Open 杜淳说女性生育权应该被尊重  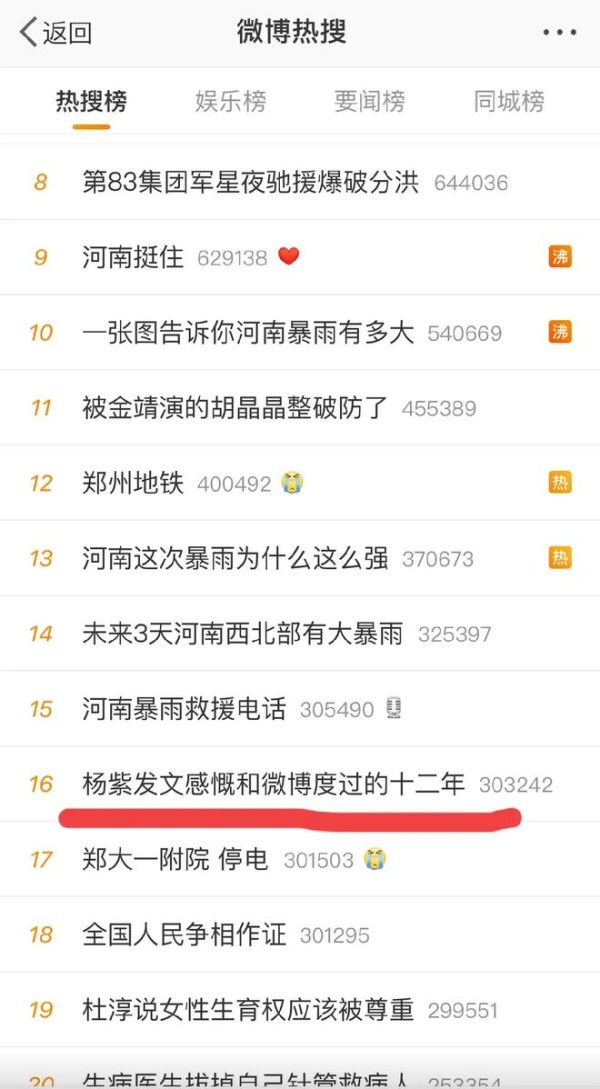(x=300, y=1009)
